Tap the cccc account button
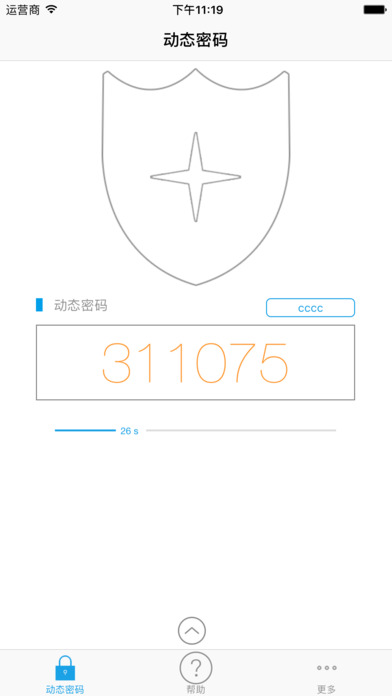392x696 pixels. 310,308
